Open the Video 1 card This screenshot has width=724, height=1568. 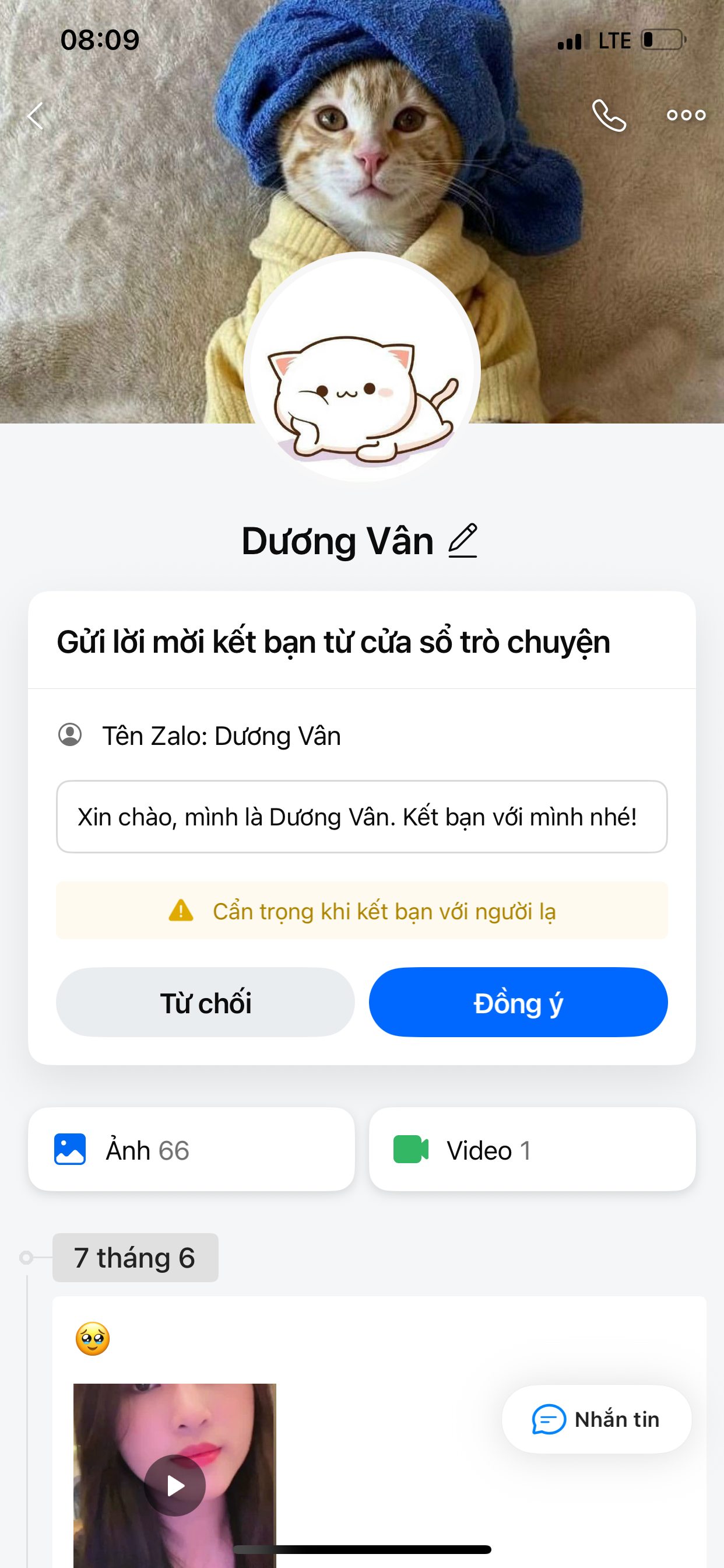coord(532,1149)
